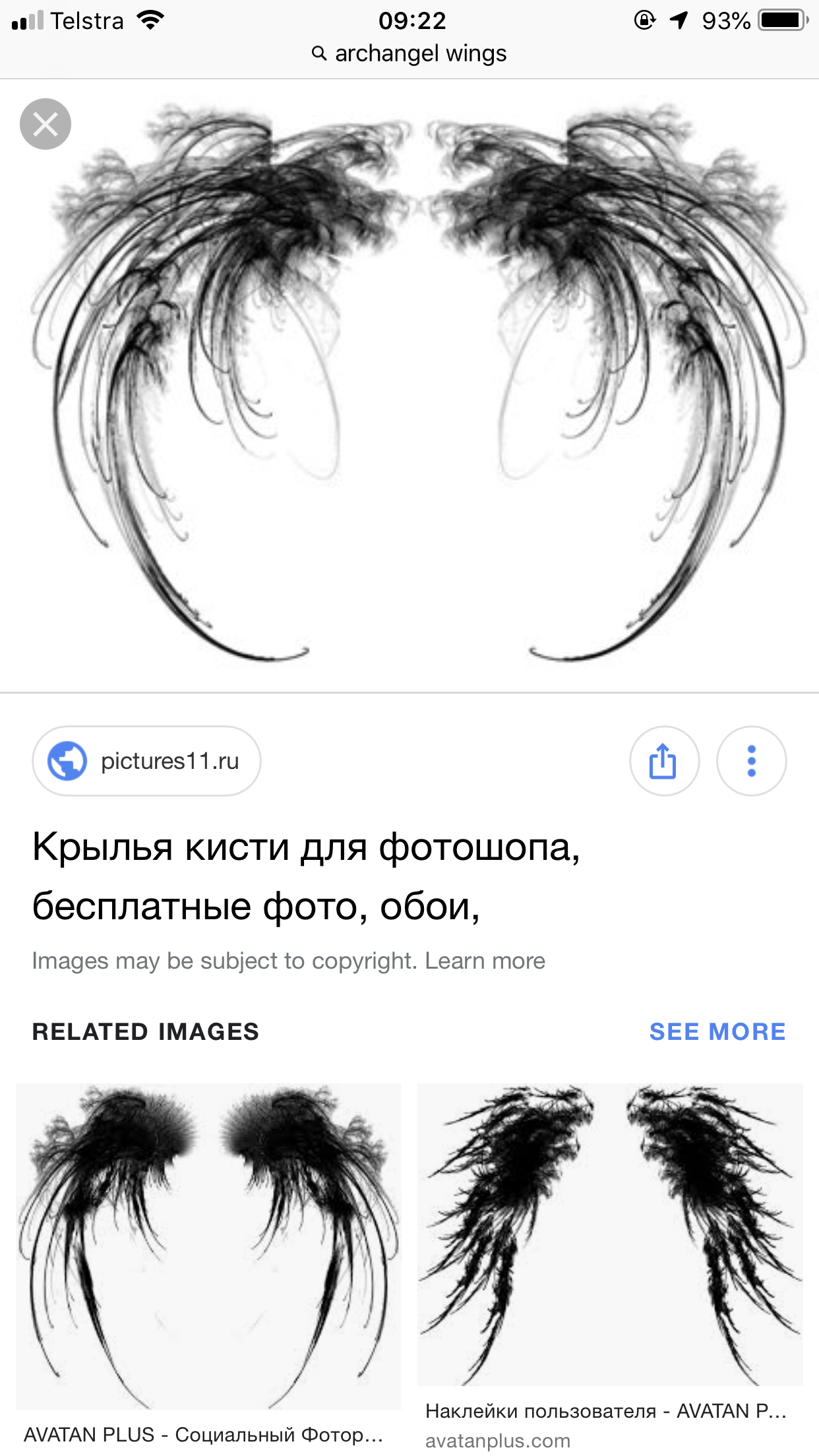Tap the Learn more copyright link
819x1456 pixels.
485,961
